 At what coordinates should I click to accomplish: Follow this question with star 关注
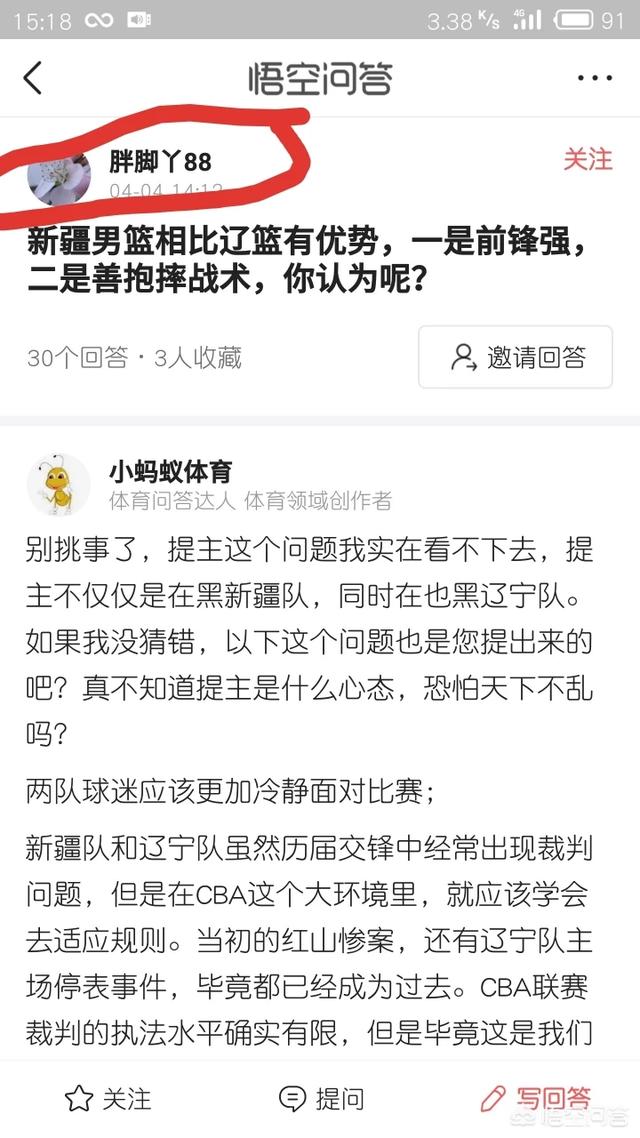tap(107, 1099)
